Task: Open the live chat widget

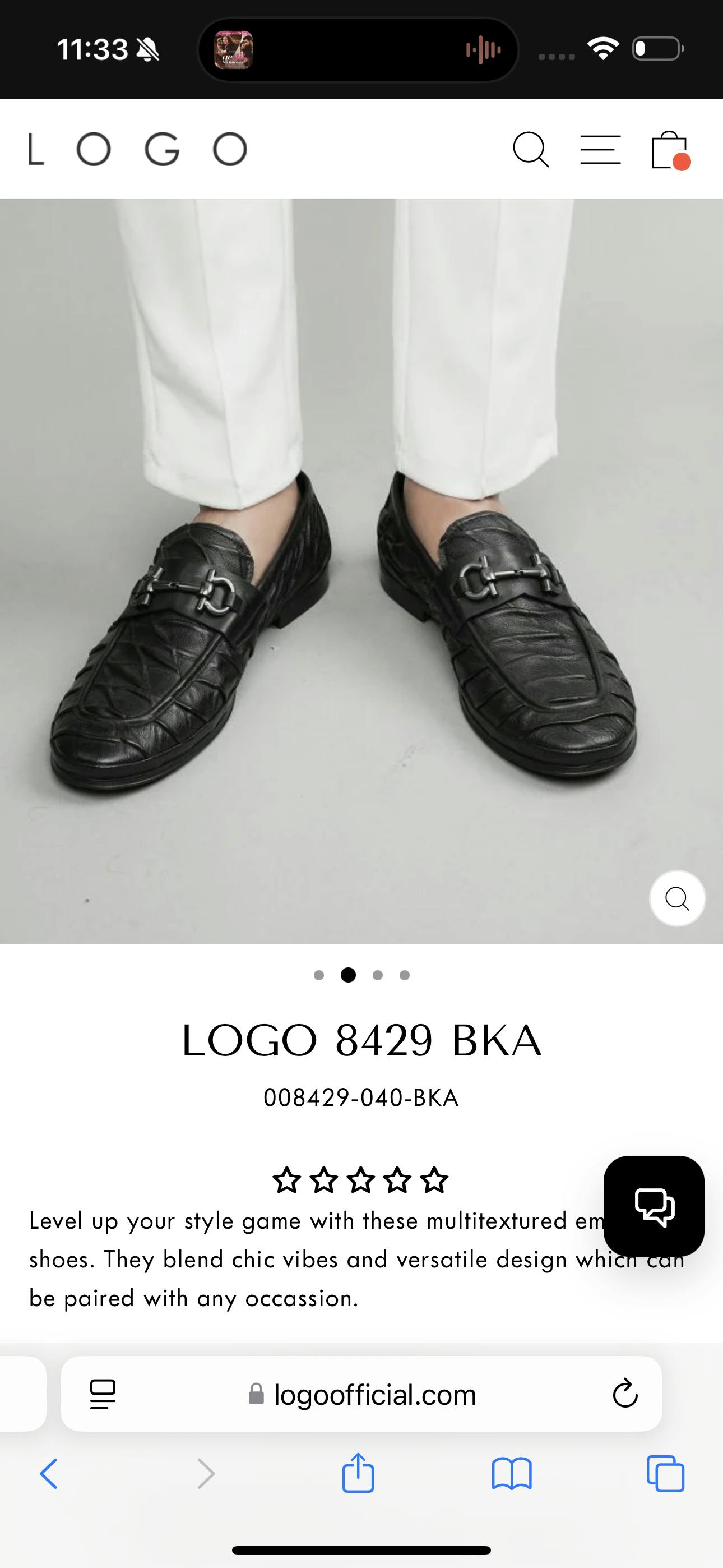Action: point(654,1206)
